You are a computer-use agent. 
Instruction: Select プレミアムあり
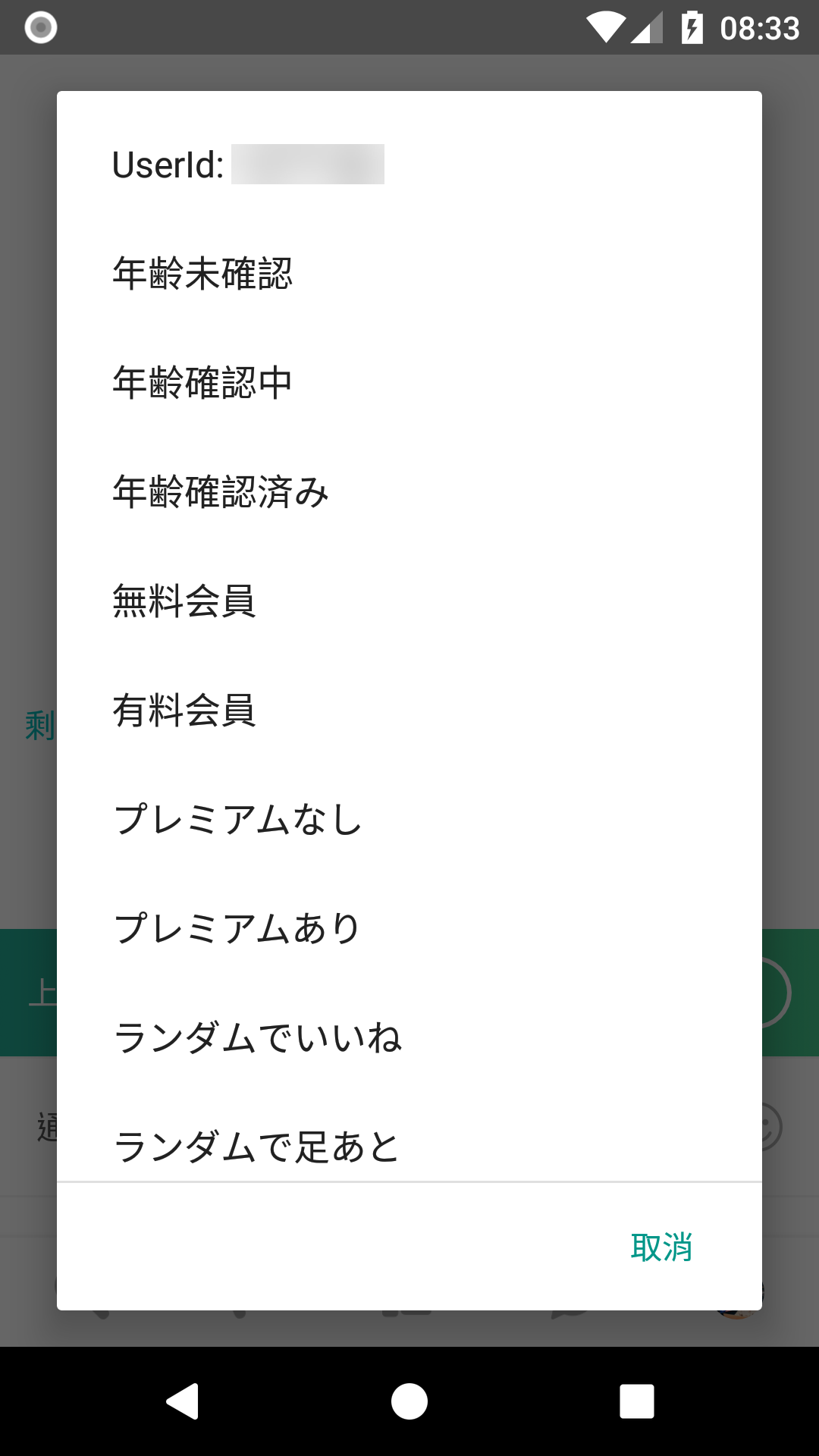tap(237, 927)
